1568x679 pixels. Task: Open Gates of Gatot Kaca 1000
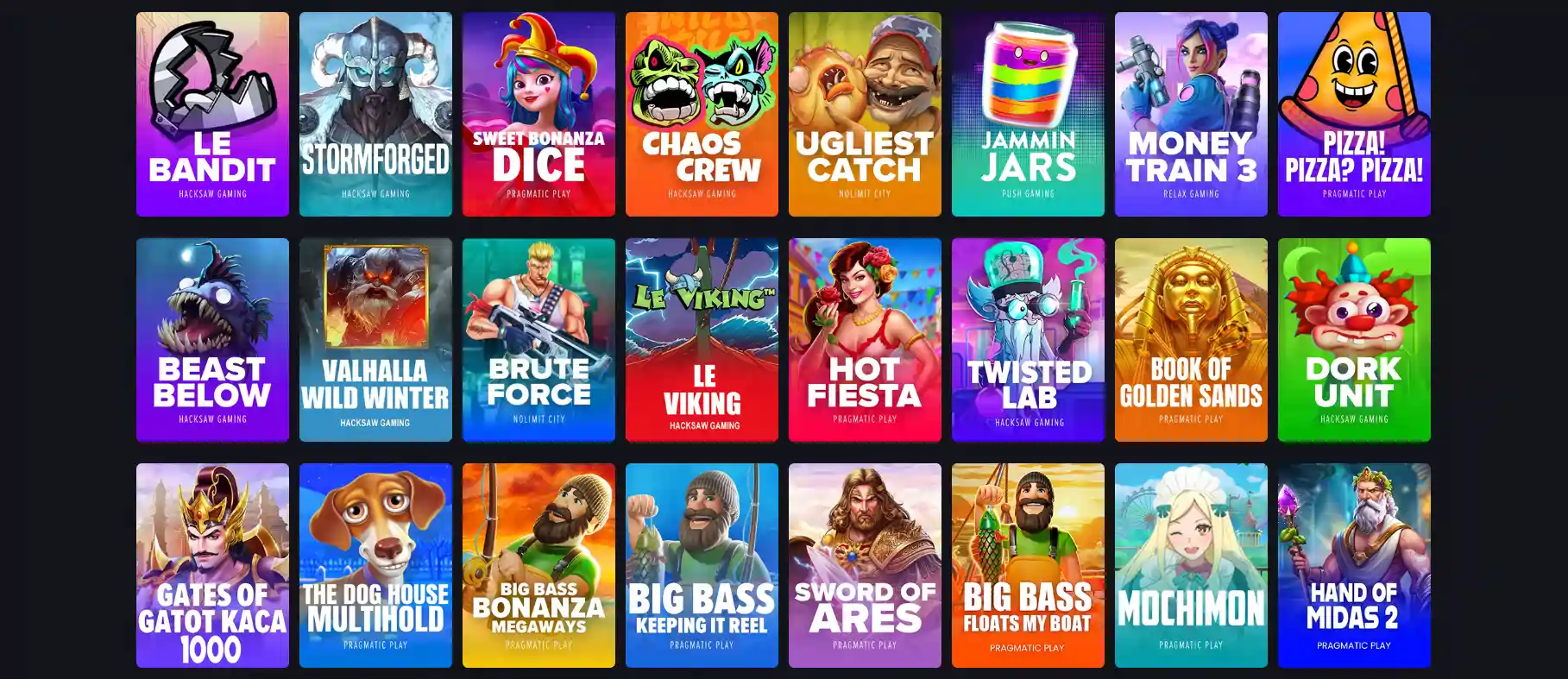pyautogui.click(x=212, y=565)
